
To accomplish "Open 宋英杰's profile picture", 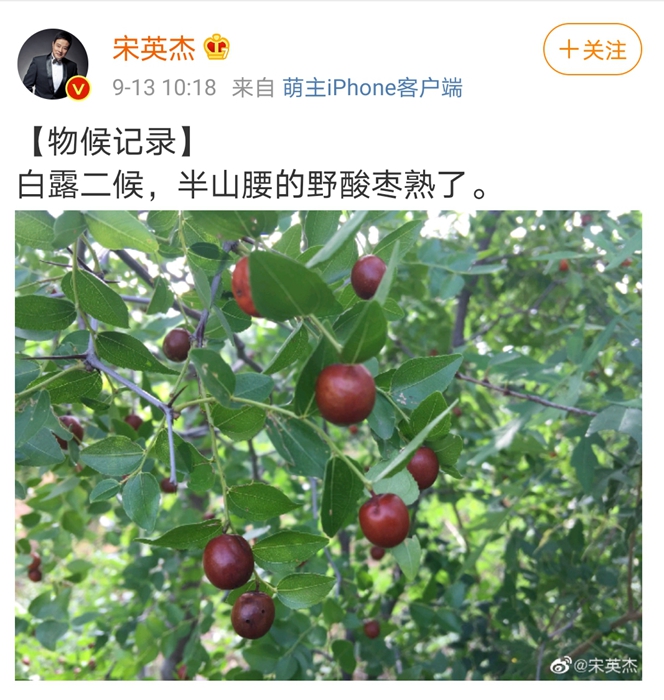I will tap(53, 63).
